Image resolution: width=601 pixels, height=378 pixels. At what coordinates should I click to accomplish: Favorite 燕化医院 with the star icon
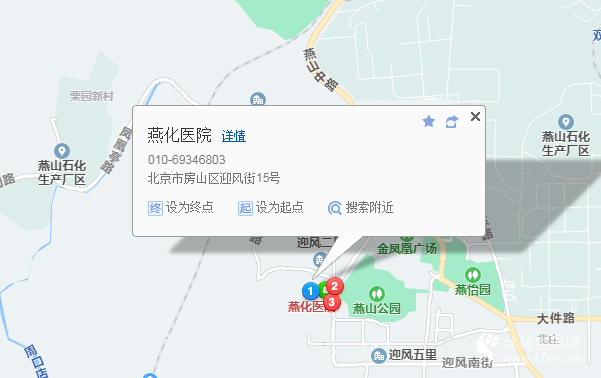point(429,122)
